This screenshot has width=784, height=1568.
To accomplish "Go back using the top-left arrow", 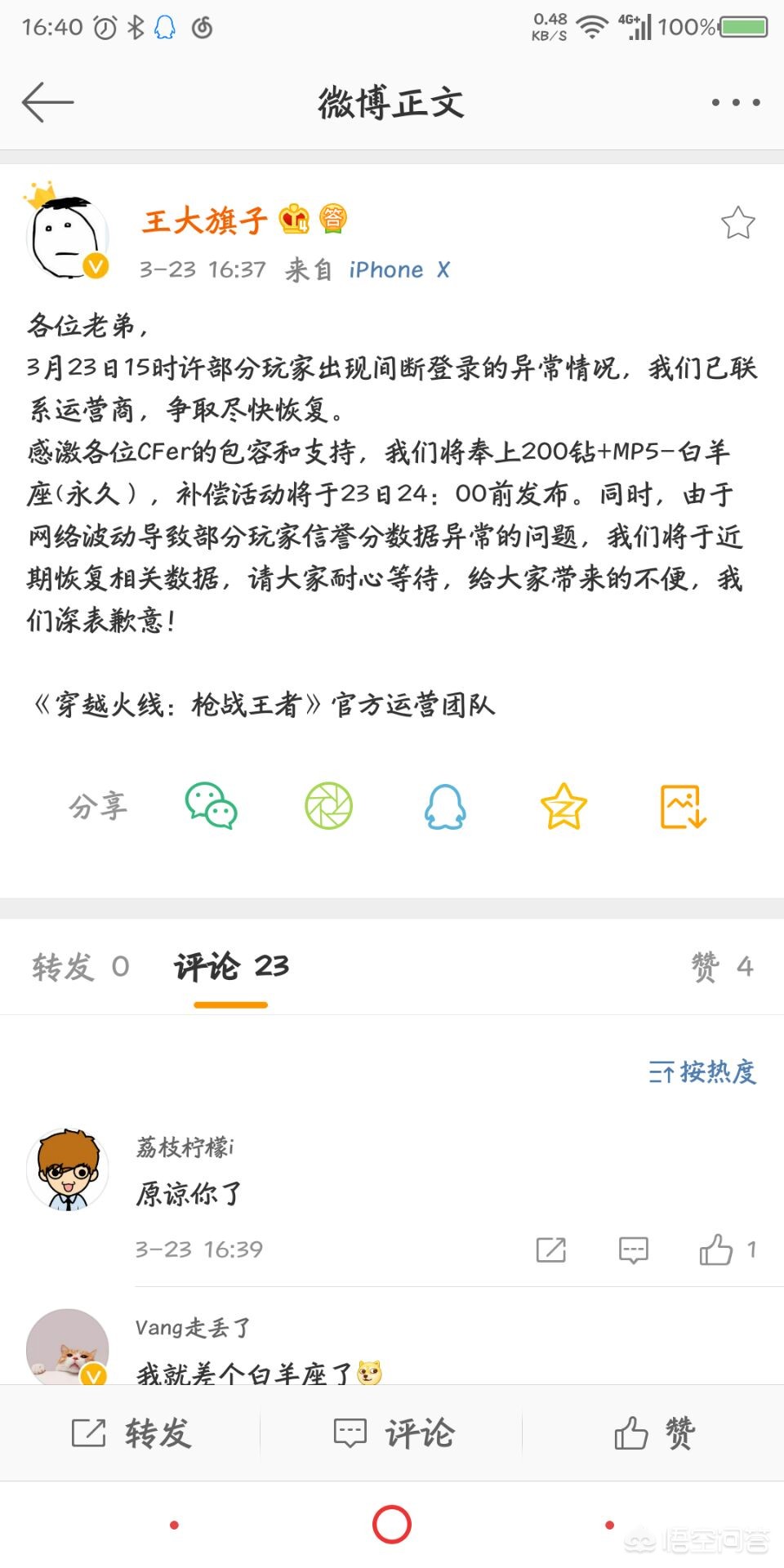I will 47,103.
